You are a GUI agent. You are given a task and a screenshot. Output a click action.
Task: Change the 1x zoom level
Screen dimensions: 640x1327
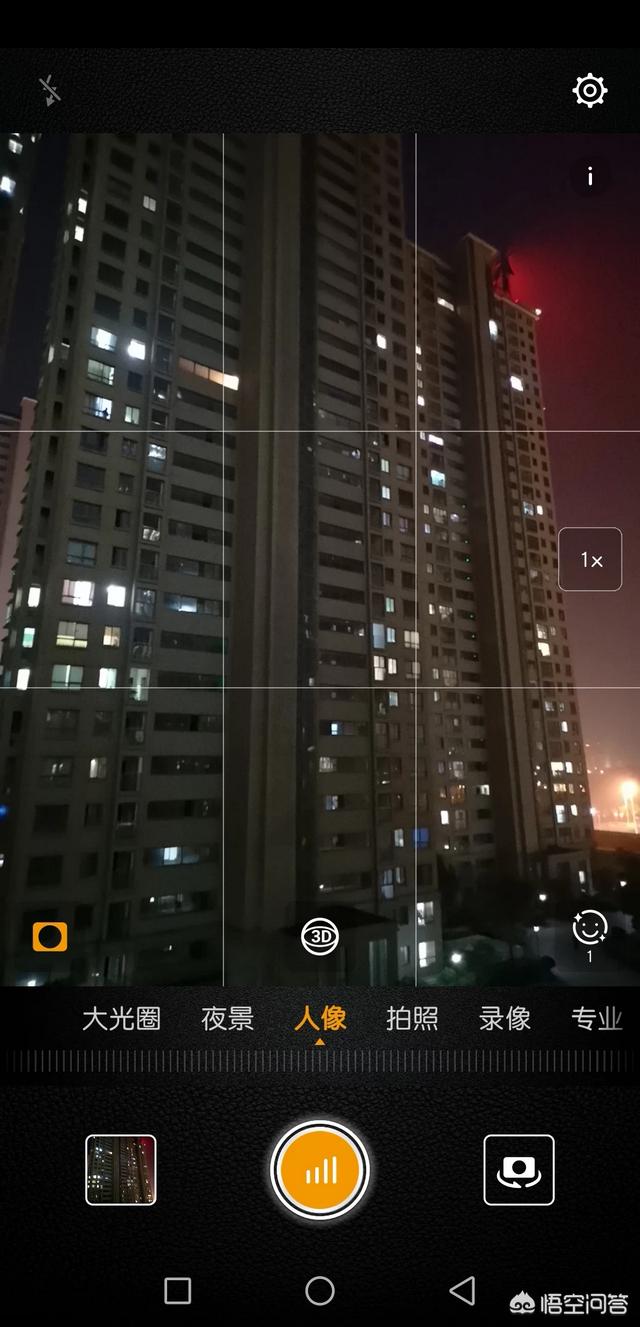[590, 560]
